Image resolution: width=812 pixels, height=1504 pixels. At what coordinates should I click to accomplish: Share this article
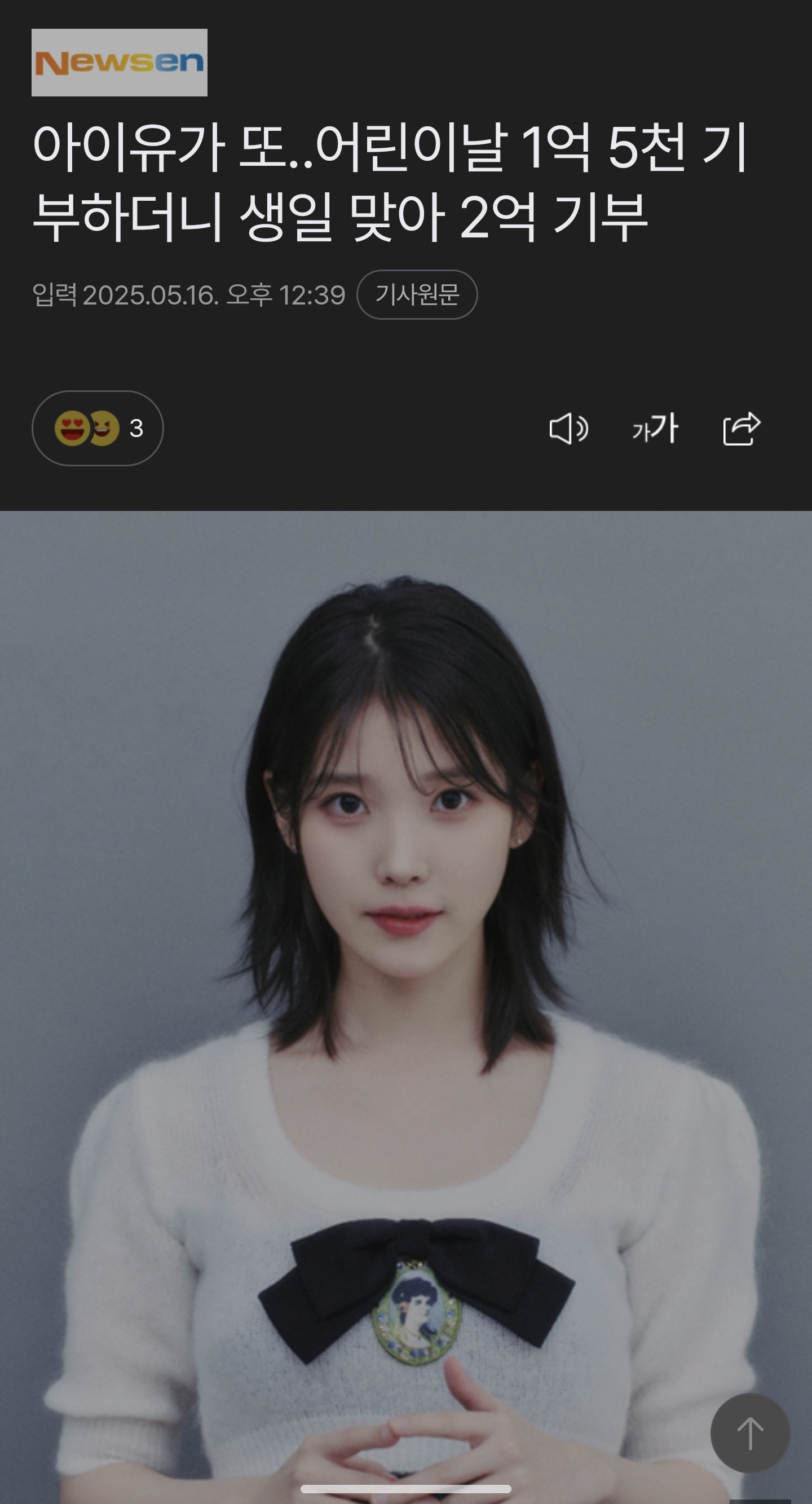pyautogui.click(x=742, y=429)
